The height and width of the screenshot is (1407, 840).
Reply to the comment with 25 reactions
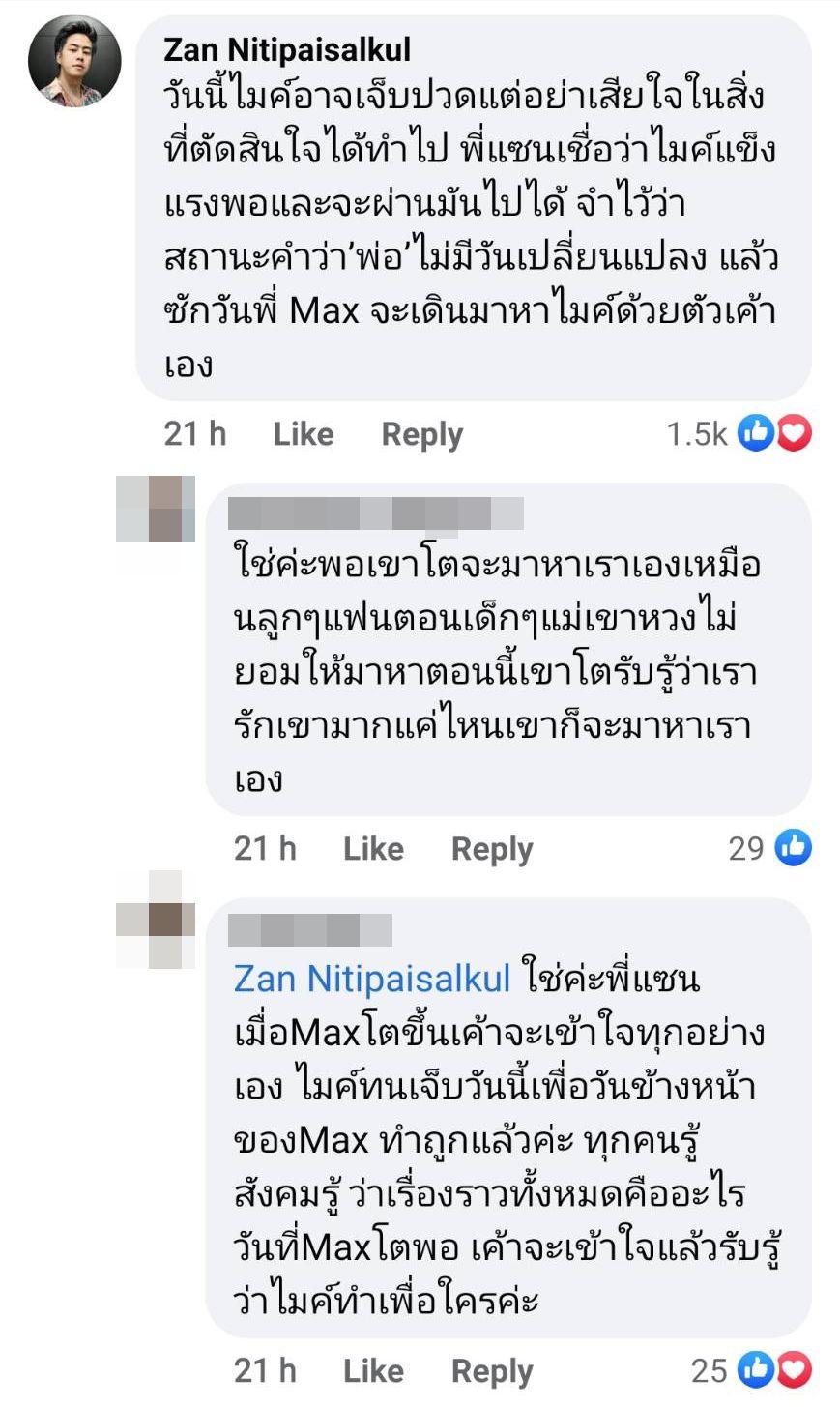(x=491, y=1370)
